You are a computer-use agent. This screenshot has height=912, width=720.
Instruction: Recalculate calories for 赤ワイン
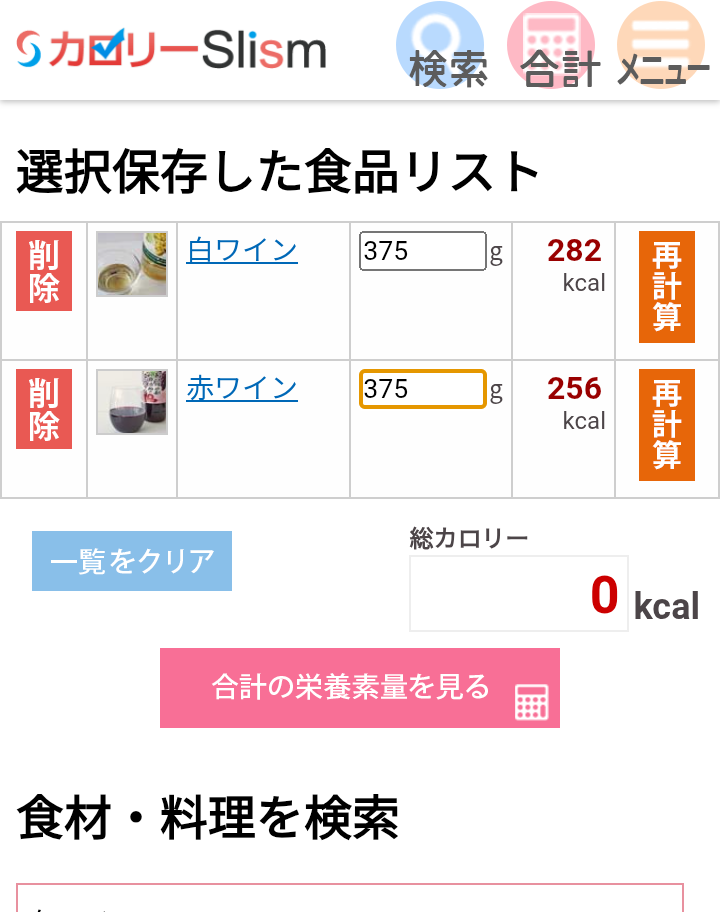point(666,425)
